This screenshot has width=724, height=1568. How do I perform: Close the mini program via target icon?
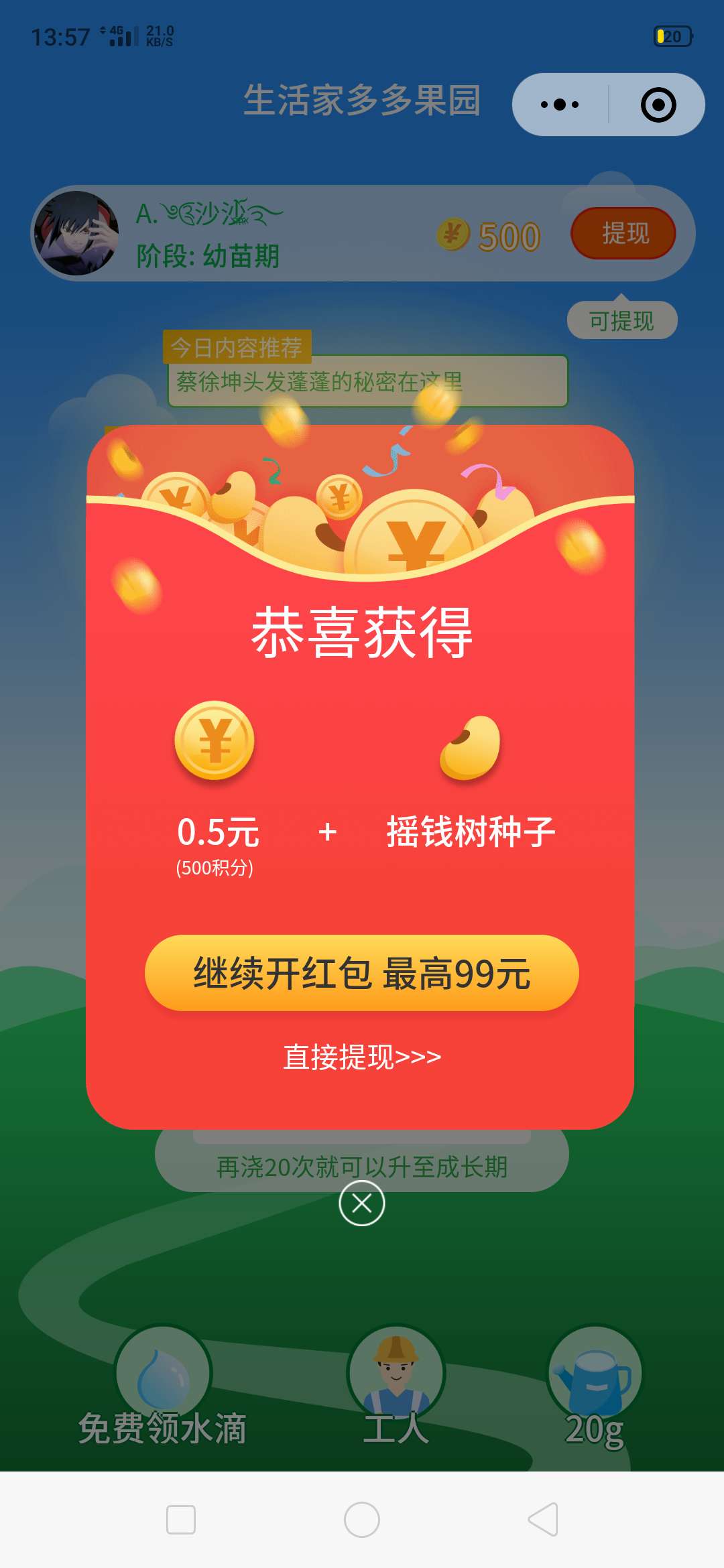[658, 105]
